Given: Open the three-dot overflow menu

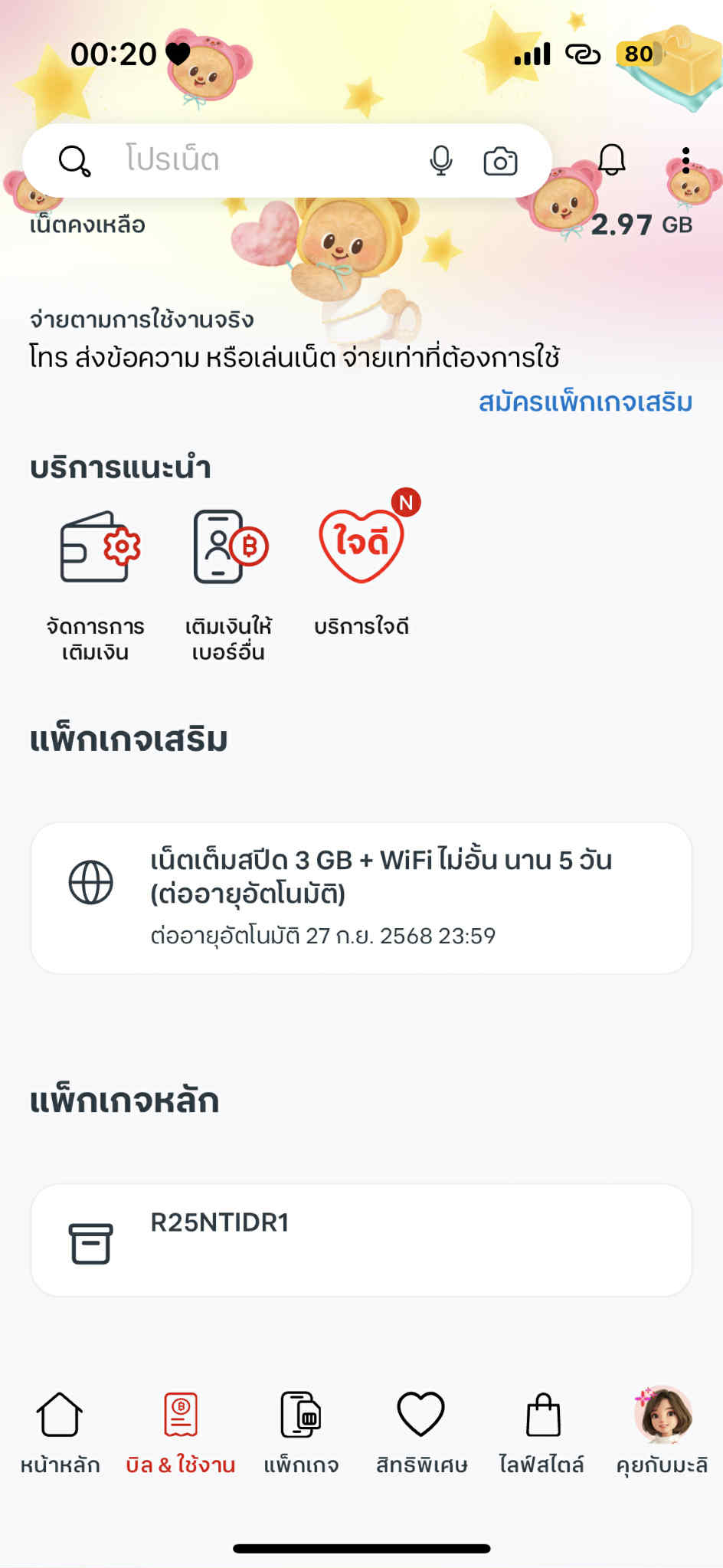Looking at the screenshot, I should click(x=686, y=160).
